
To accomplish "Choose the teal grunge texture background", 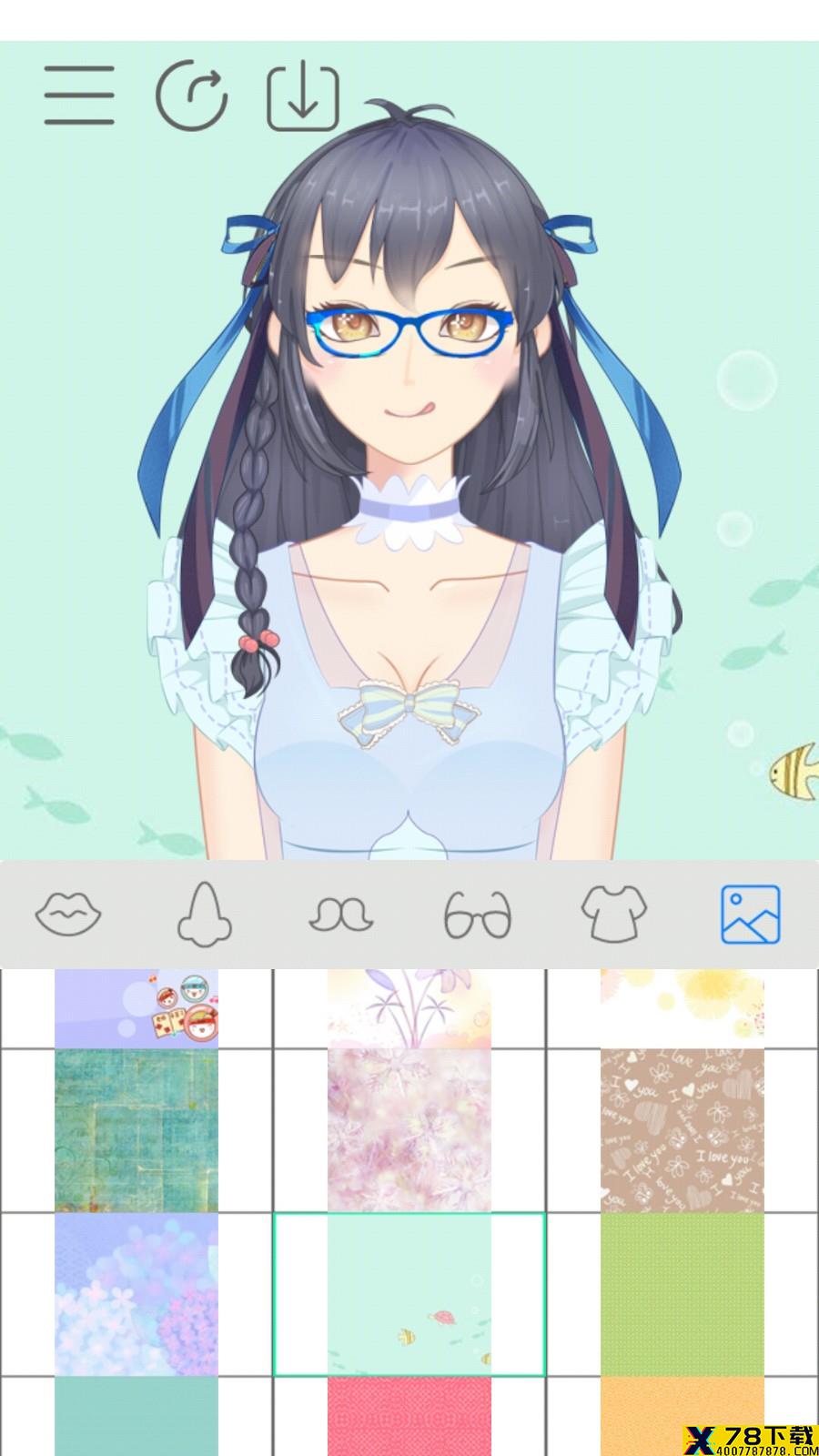I will pos(136,1130).
